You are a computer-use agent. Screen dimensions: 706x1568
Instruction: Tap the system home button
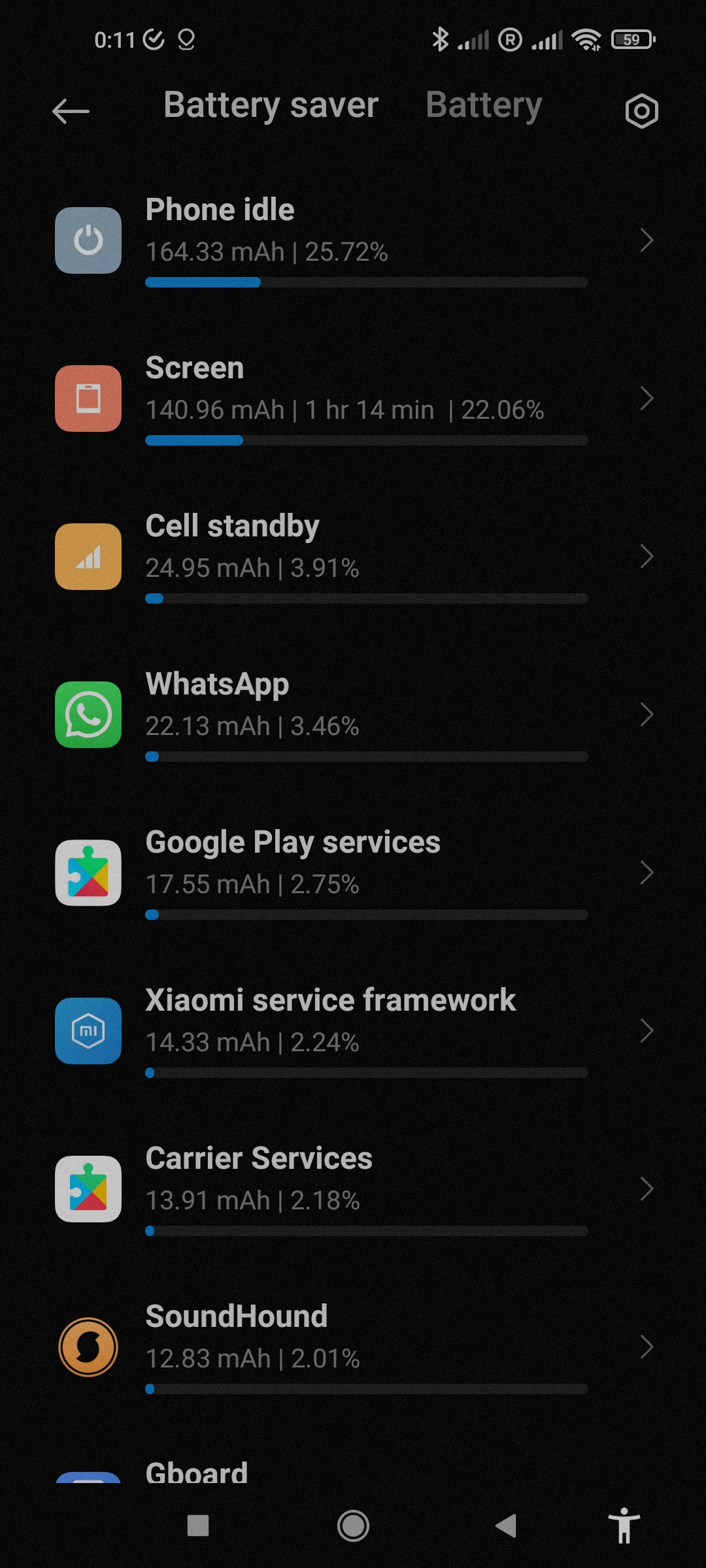pos(353,1526)
